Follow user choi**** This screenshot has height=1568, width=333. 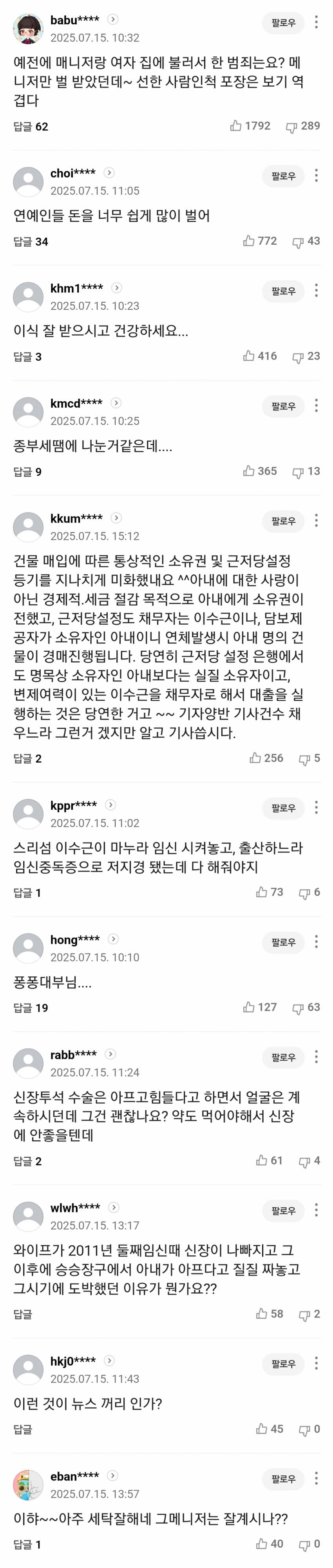[x=283, y=176]
